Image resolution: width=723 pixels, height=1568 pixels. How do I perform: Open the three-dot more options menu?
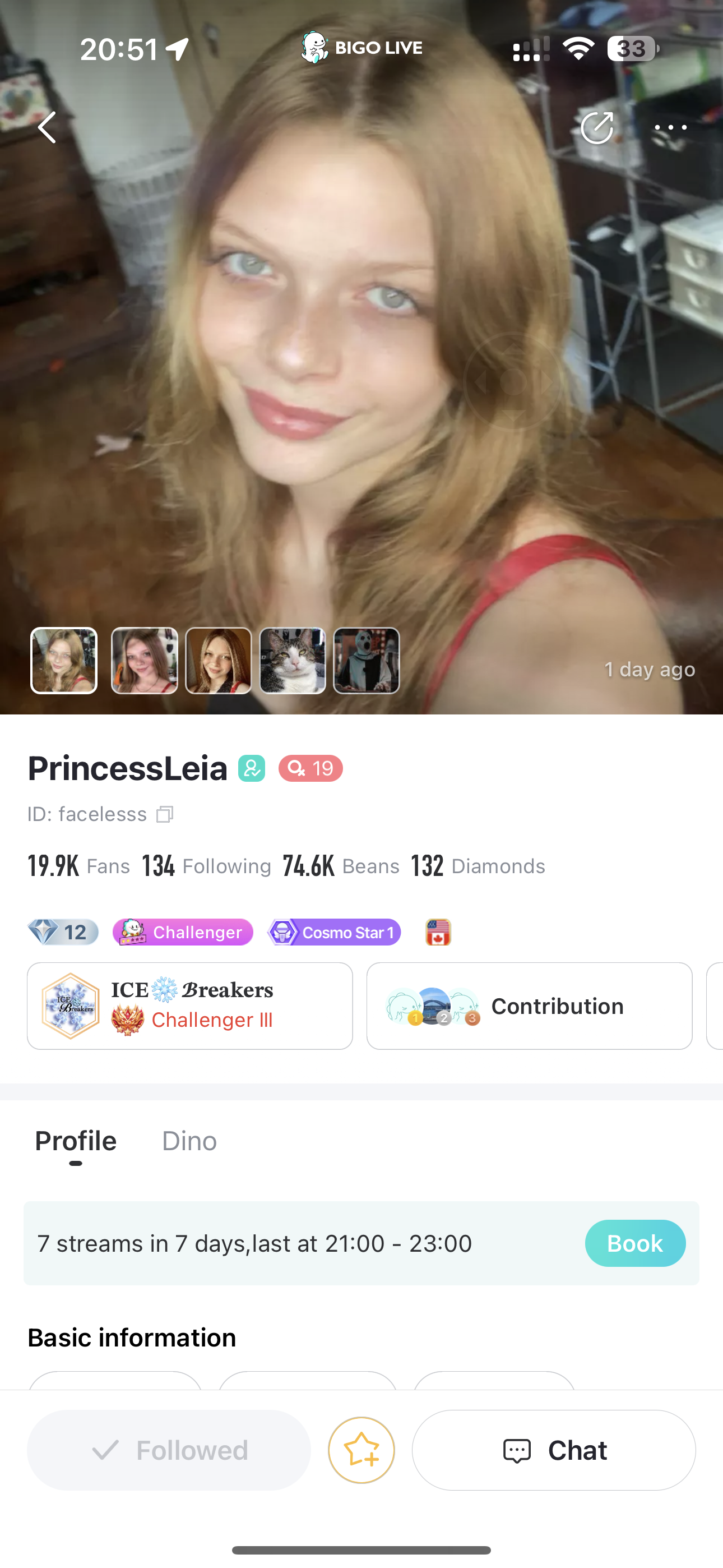[x=670, y=127]
